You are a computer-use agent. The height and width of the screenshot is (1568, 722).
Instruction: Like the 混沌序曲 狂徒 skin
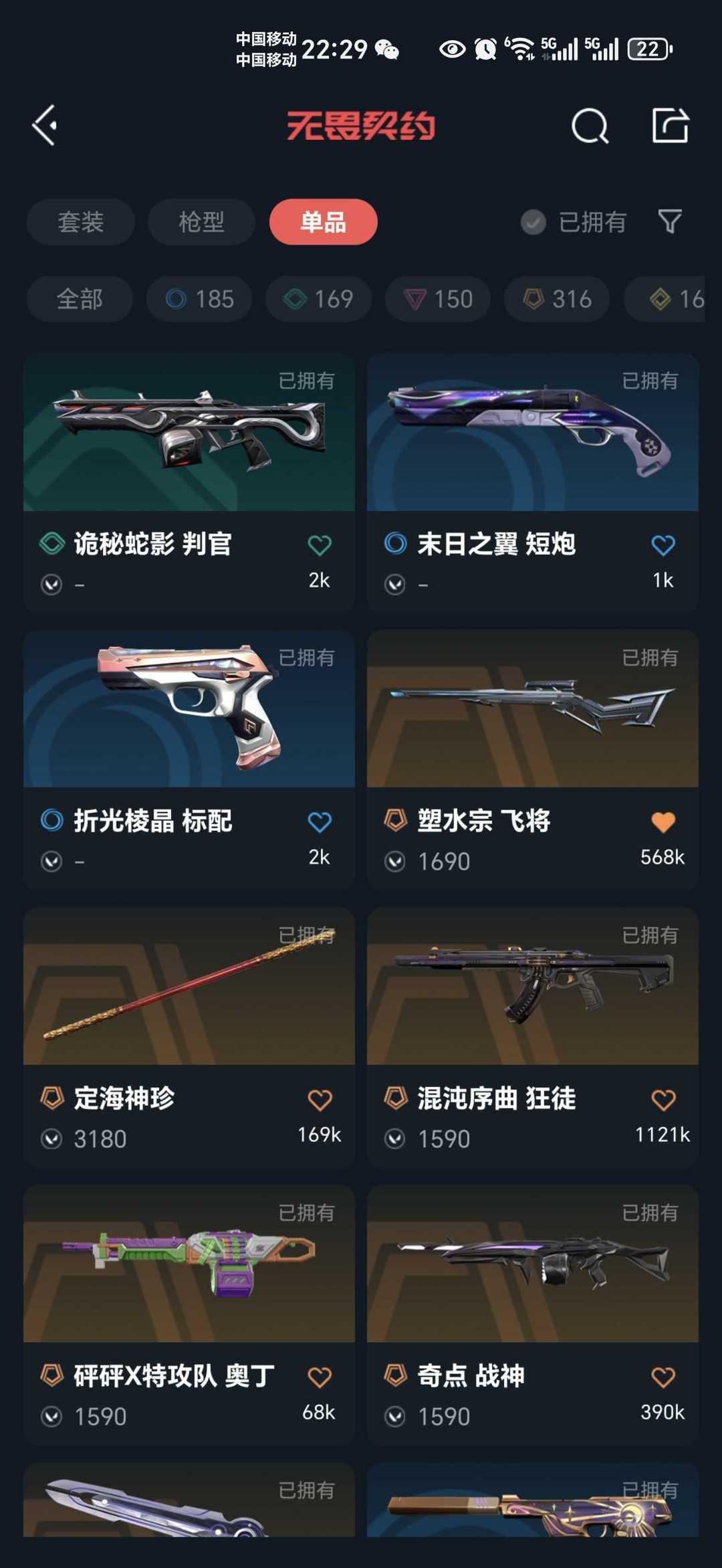click(663, 1100)
